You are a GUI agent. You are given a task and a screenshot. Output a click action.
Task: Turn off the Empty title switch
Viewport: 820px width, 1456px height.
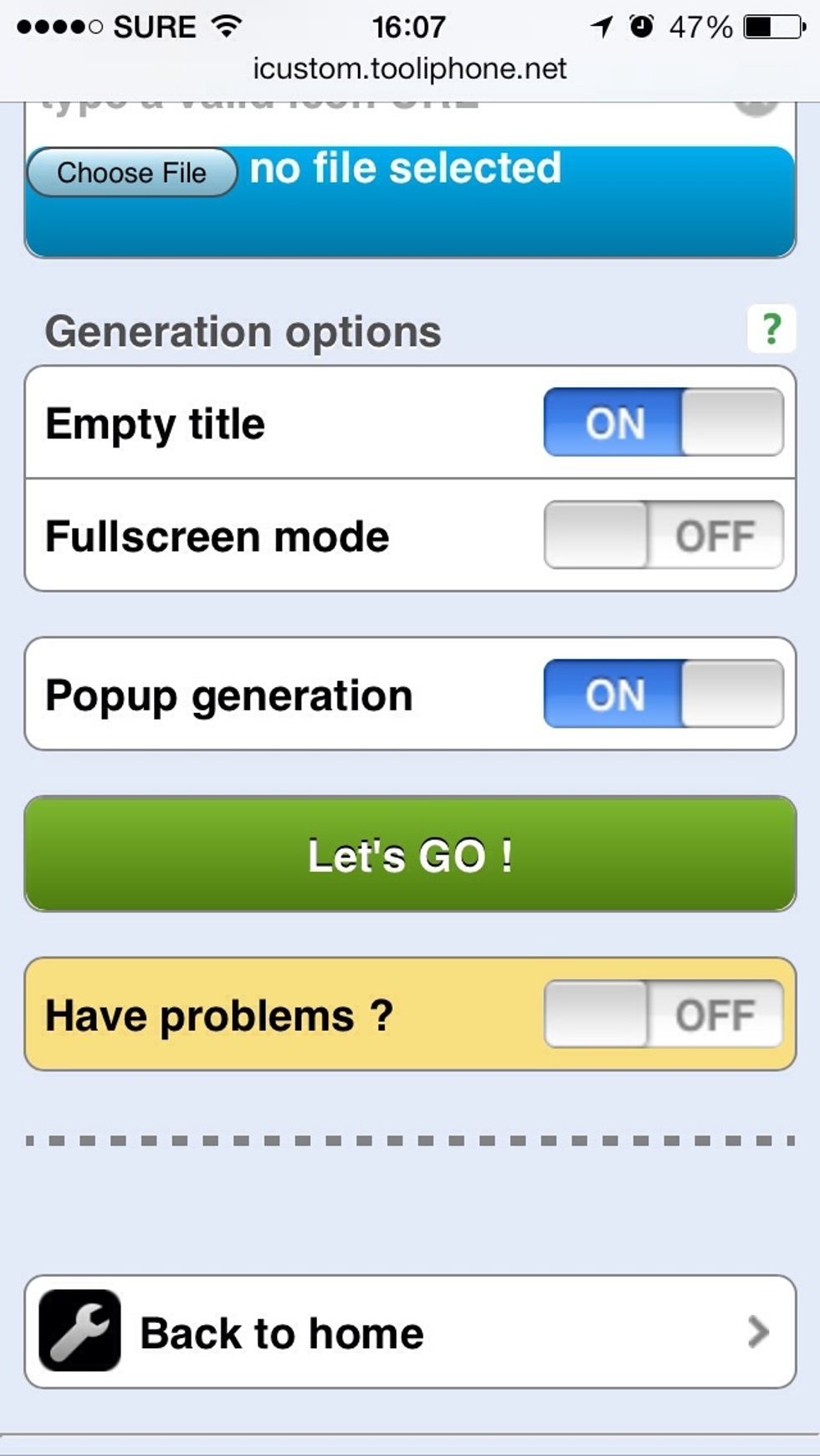(x=663, y=423)
